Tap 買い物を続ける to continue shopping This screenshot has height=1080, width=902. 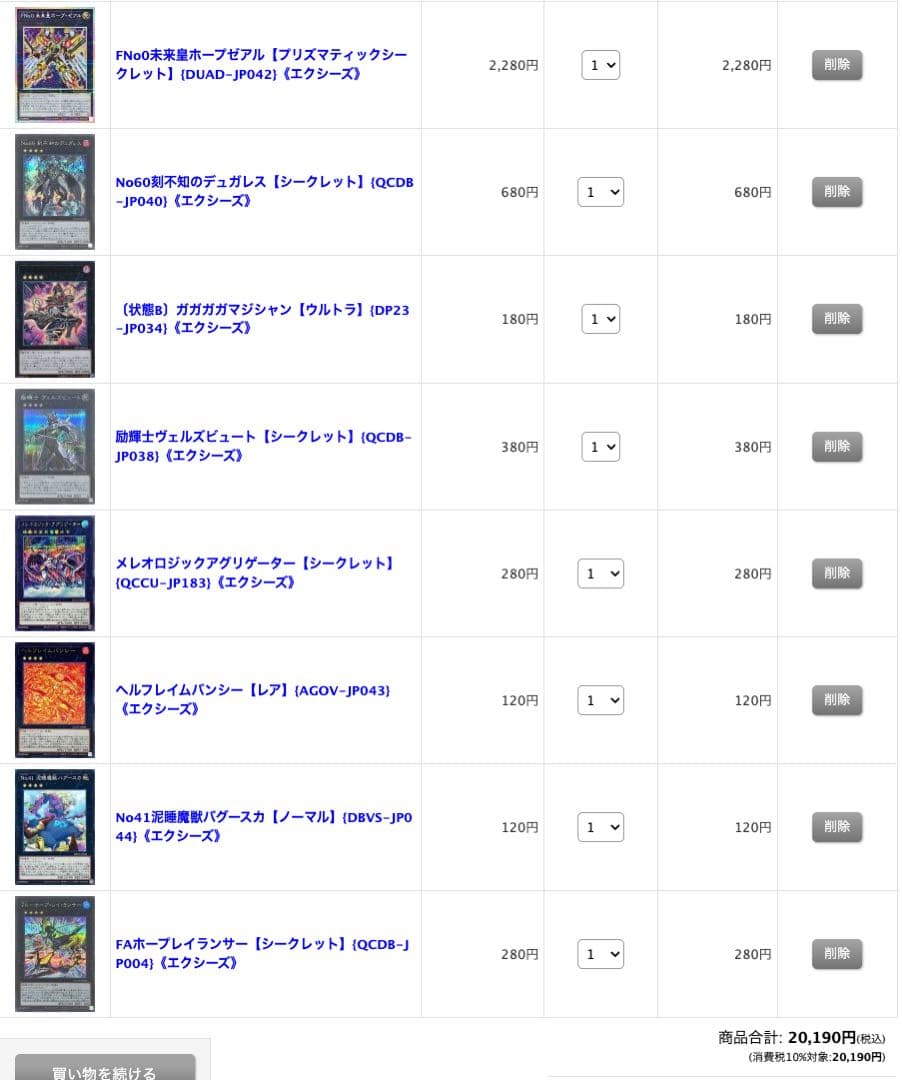(105, 1072)
